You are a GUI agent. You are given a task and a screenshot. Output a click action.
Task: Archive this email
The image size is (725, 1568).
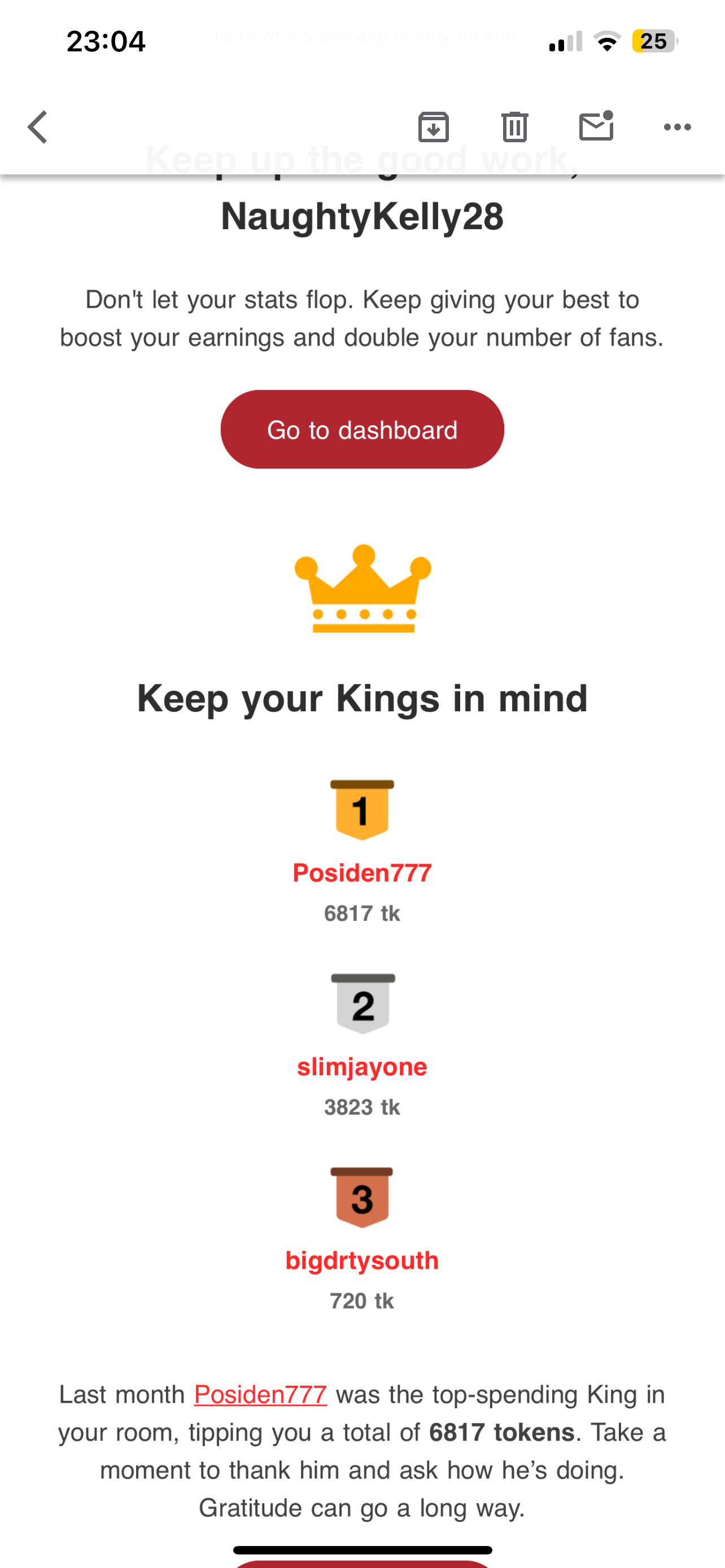coord(434,127)
